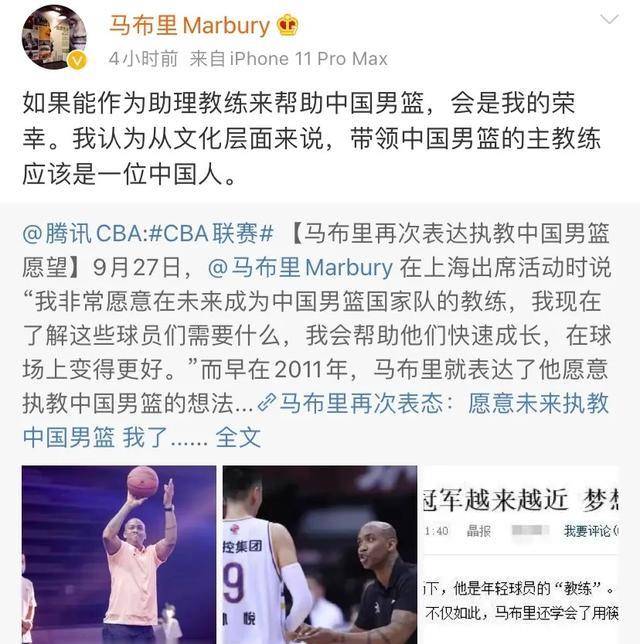Image resolution: width=640 pixels, height=644 pixels.
Task: View the photo of Marbury shooting a basketball
Action: coord(118,554)
